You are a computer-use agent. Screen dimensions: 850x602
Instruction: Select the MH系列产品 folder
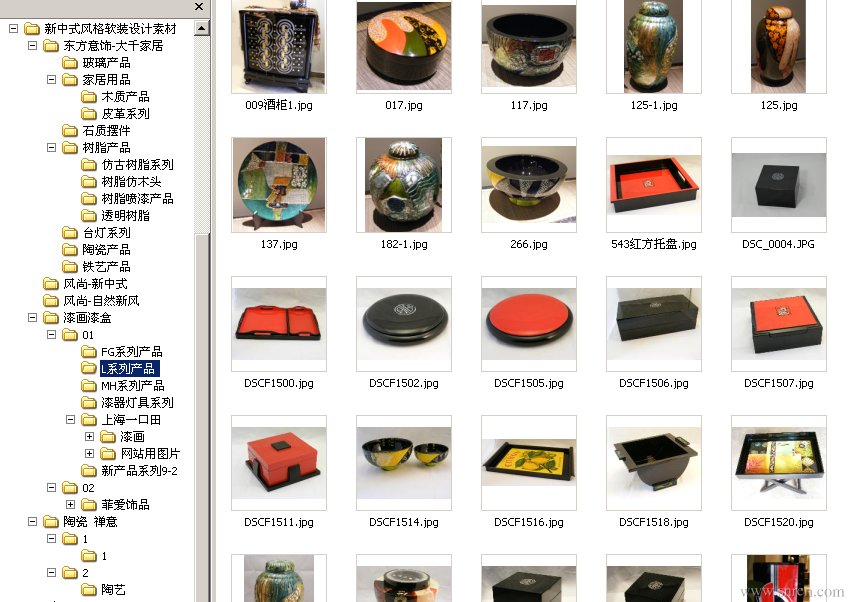(x=132, y=385)
